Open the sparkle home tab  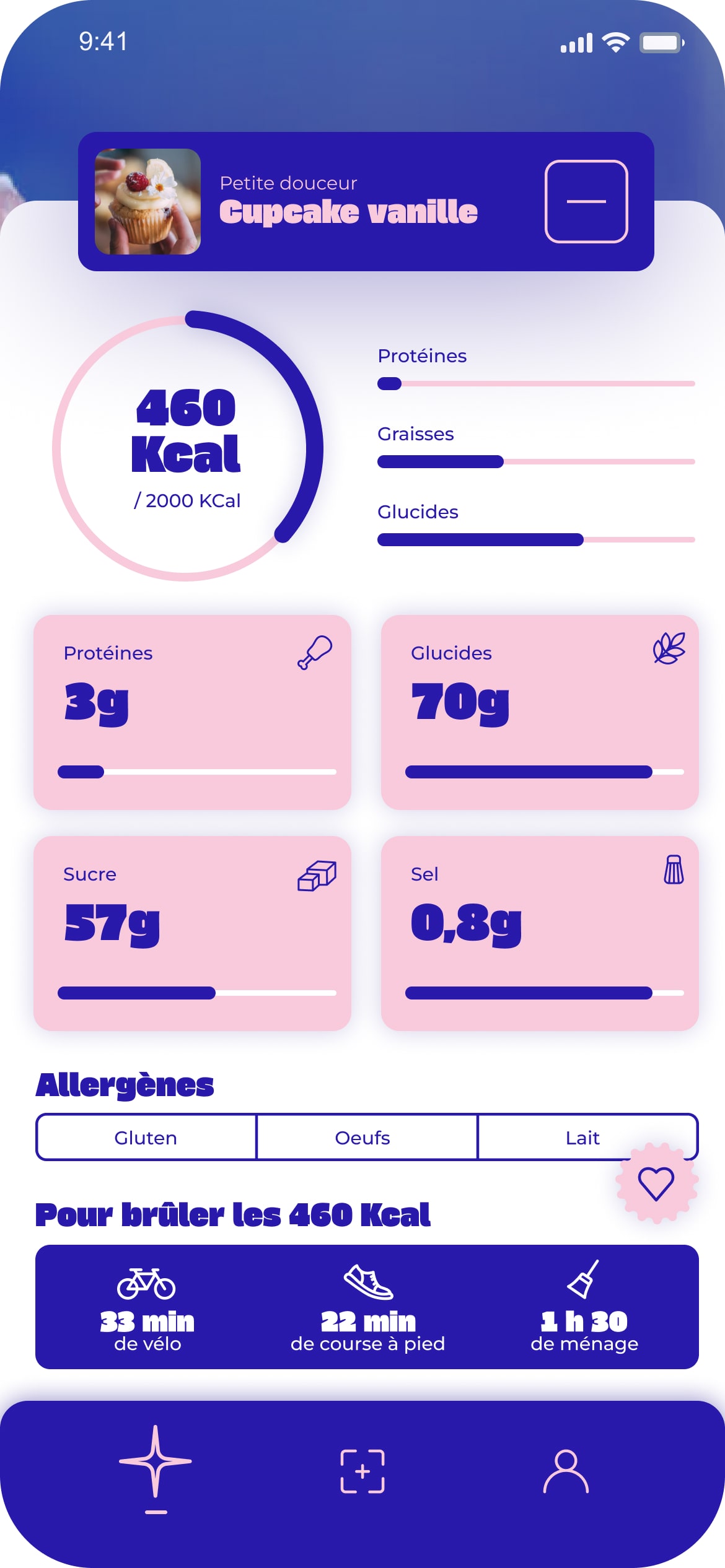[156, 1461]
